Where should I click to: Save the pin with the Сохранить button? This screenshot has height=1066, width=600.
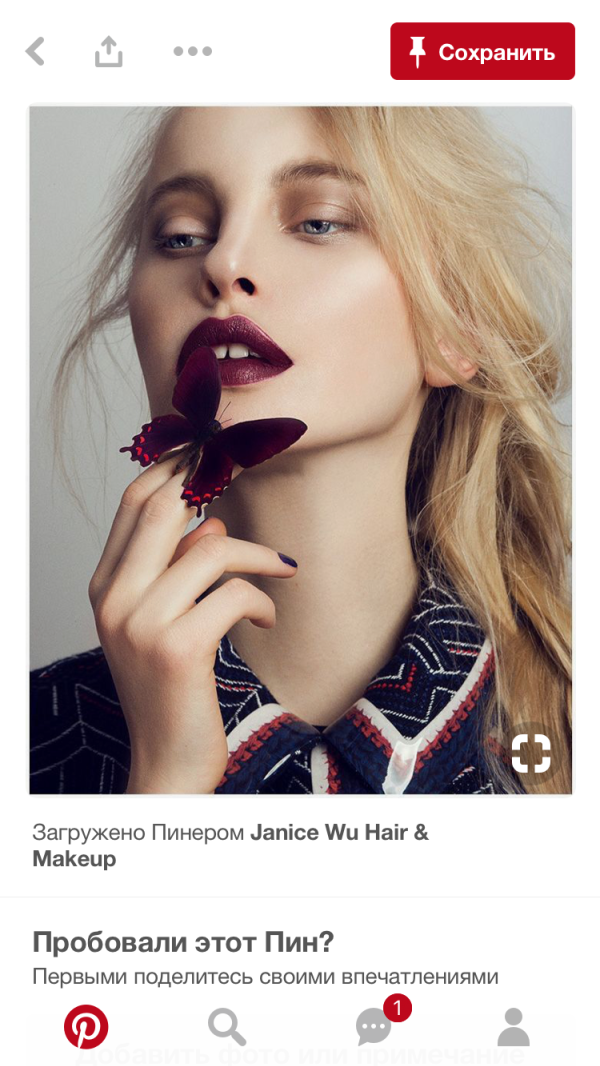482,52
